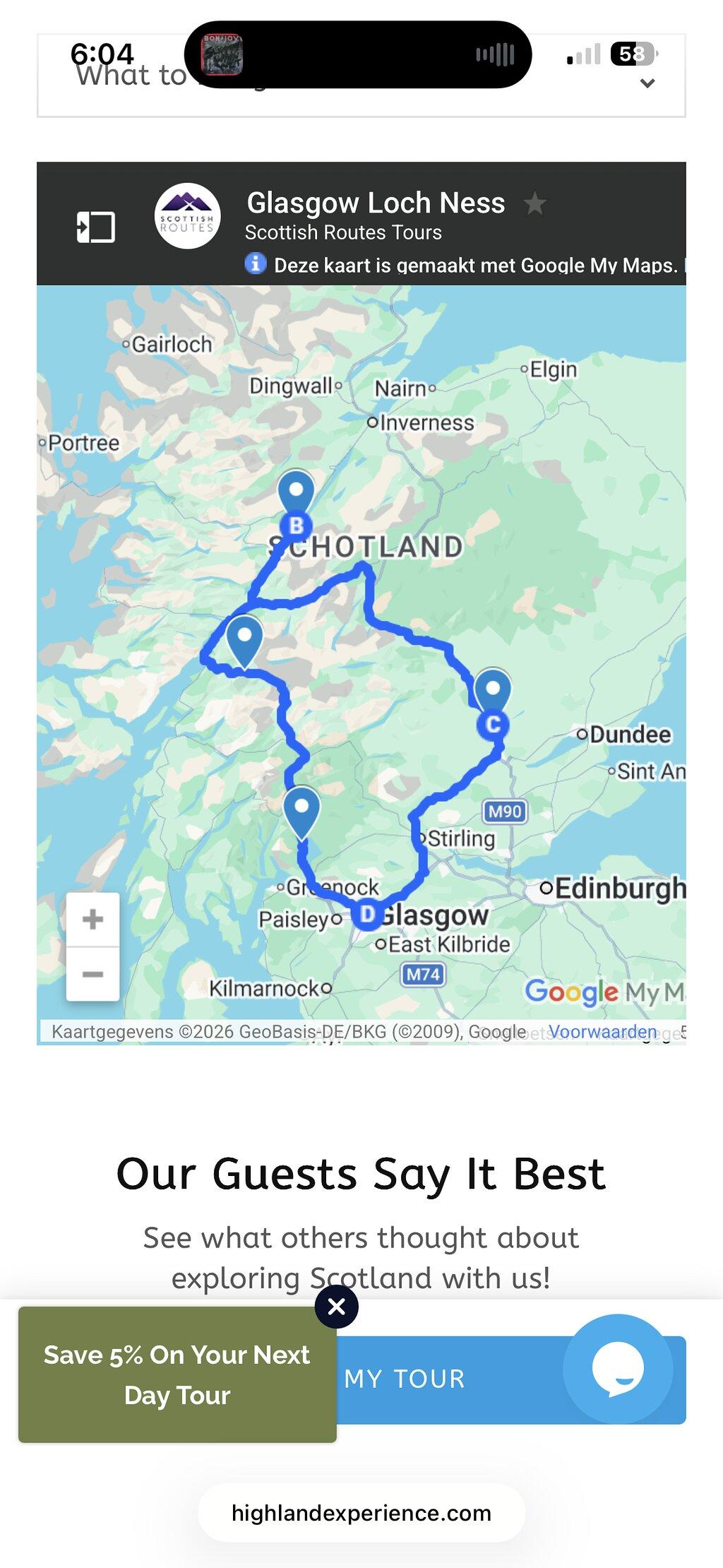Expand the What to section chevron
Image resolution: width=723 pixels, height=1568 pixels.
(647, 83)
